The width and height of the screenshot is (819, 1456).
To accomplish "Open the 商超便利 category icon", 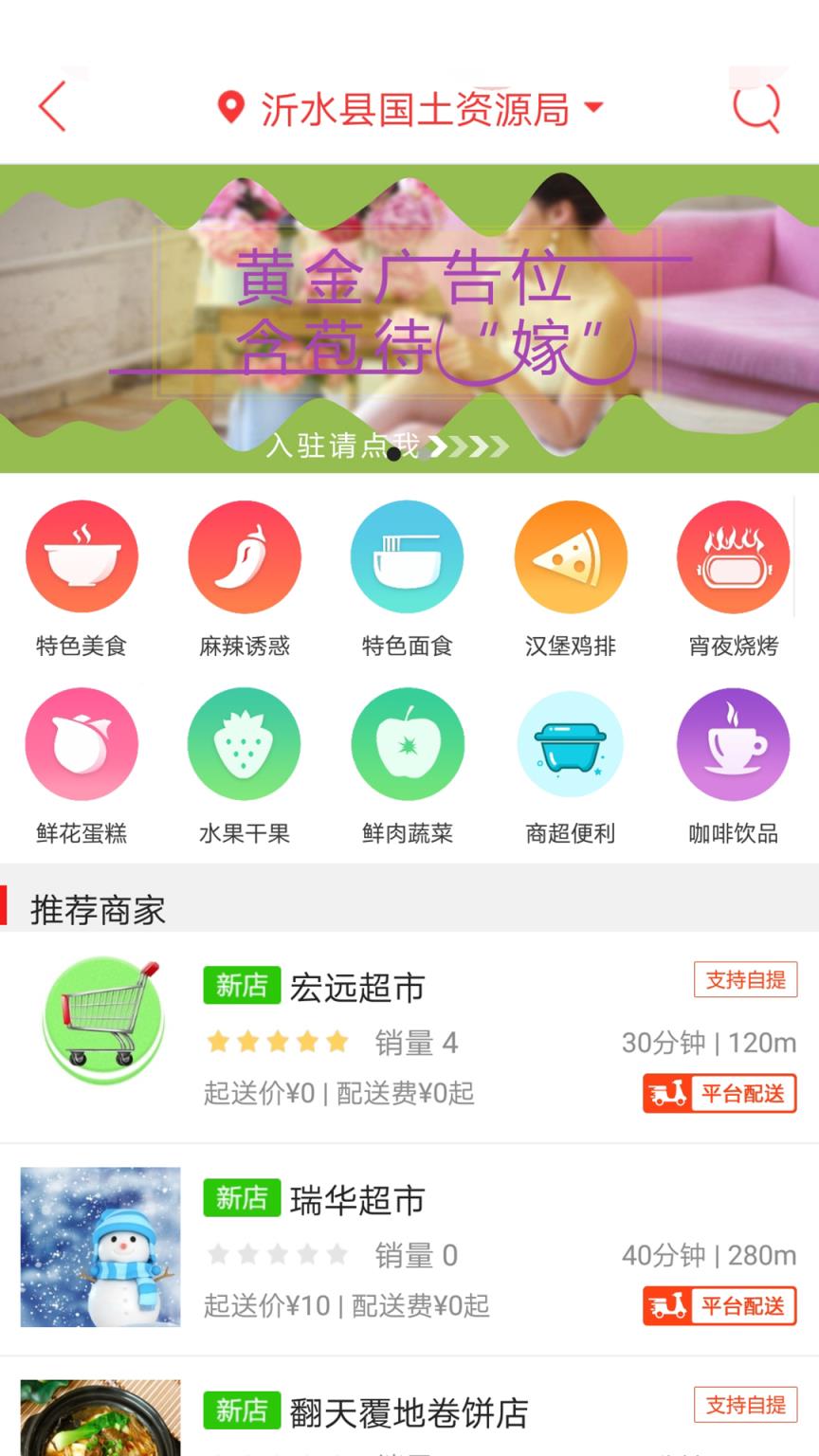I will pos(570,744).
